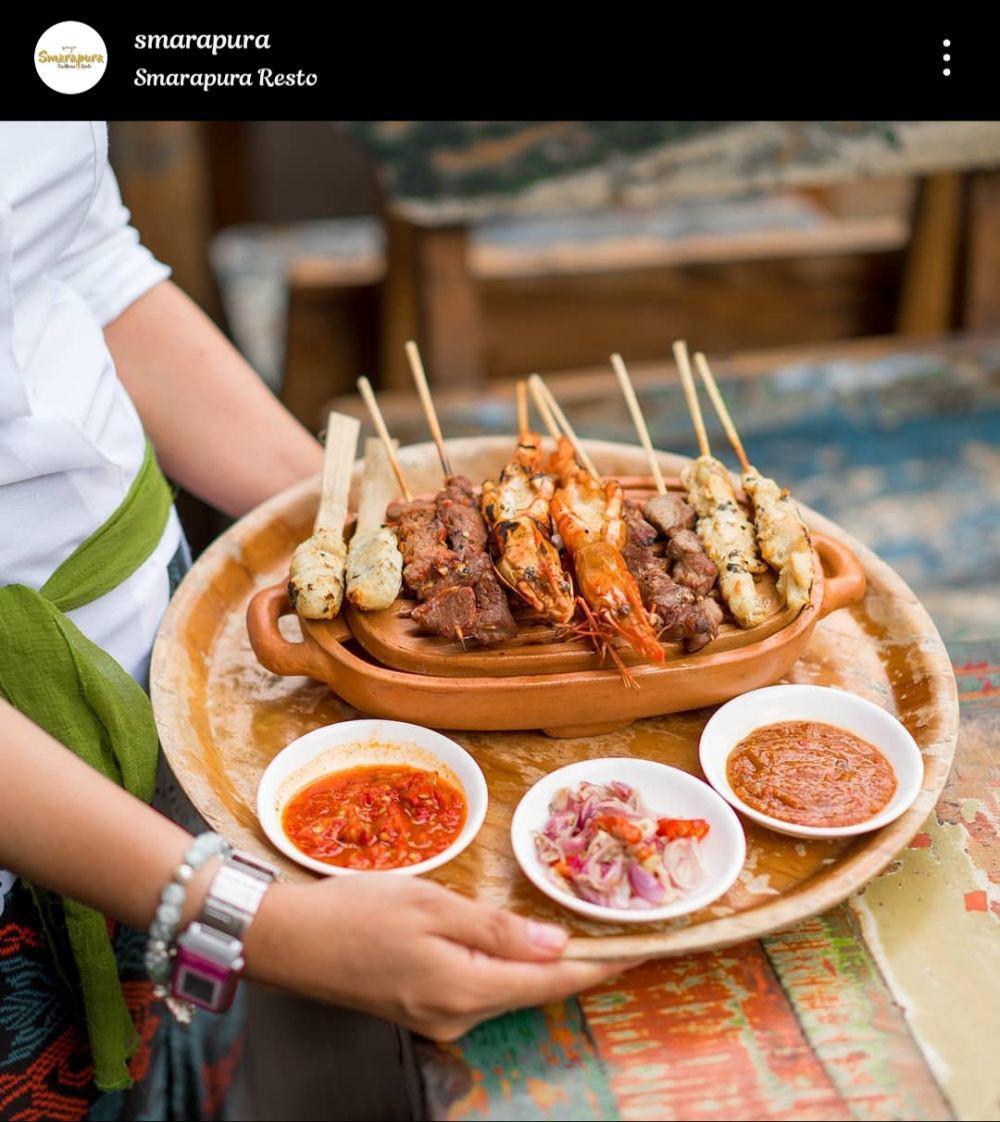
Task: Open the three-dot overflow menu
Action: point(945,58)
